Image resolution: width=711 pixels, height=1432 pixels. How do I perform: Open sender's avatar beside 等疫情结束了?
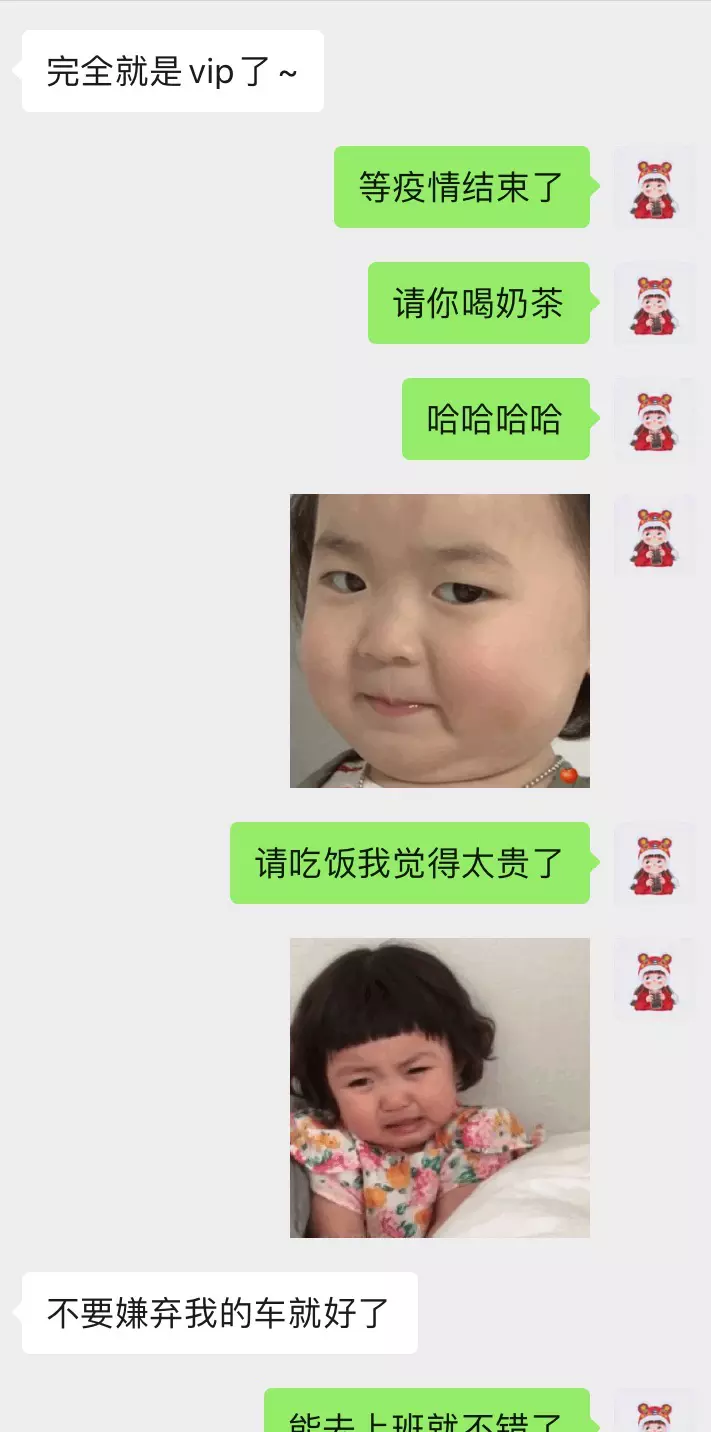(654, 187)
